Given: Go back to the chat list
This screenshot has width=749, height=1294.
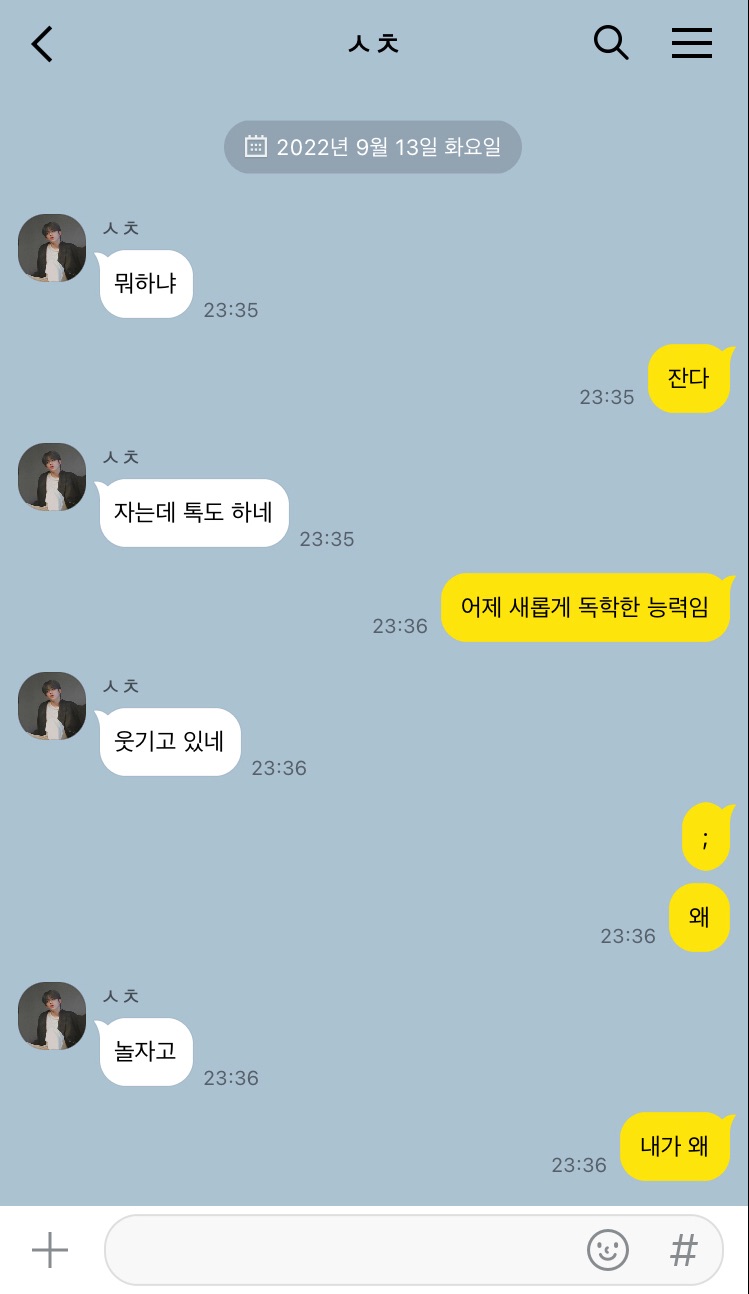Looking at the screenshot, I should 42,44.
